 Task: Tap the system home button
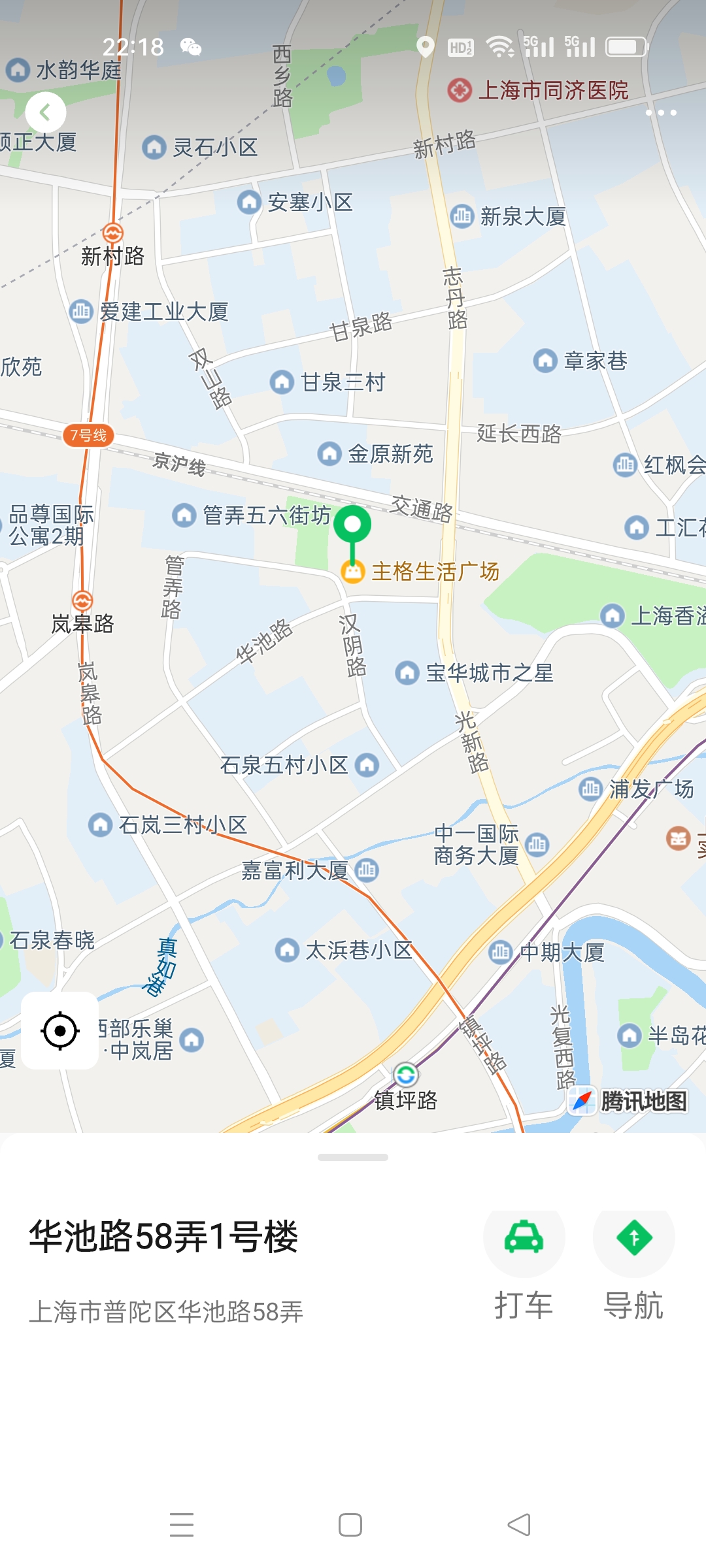click(350, 1525)
